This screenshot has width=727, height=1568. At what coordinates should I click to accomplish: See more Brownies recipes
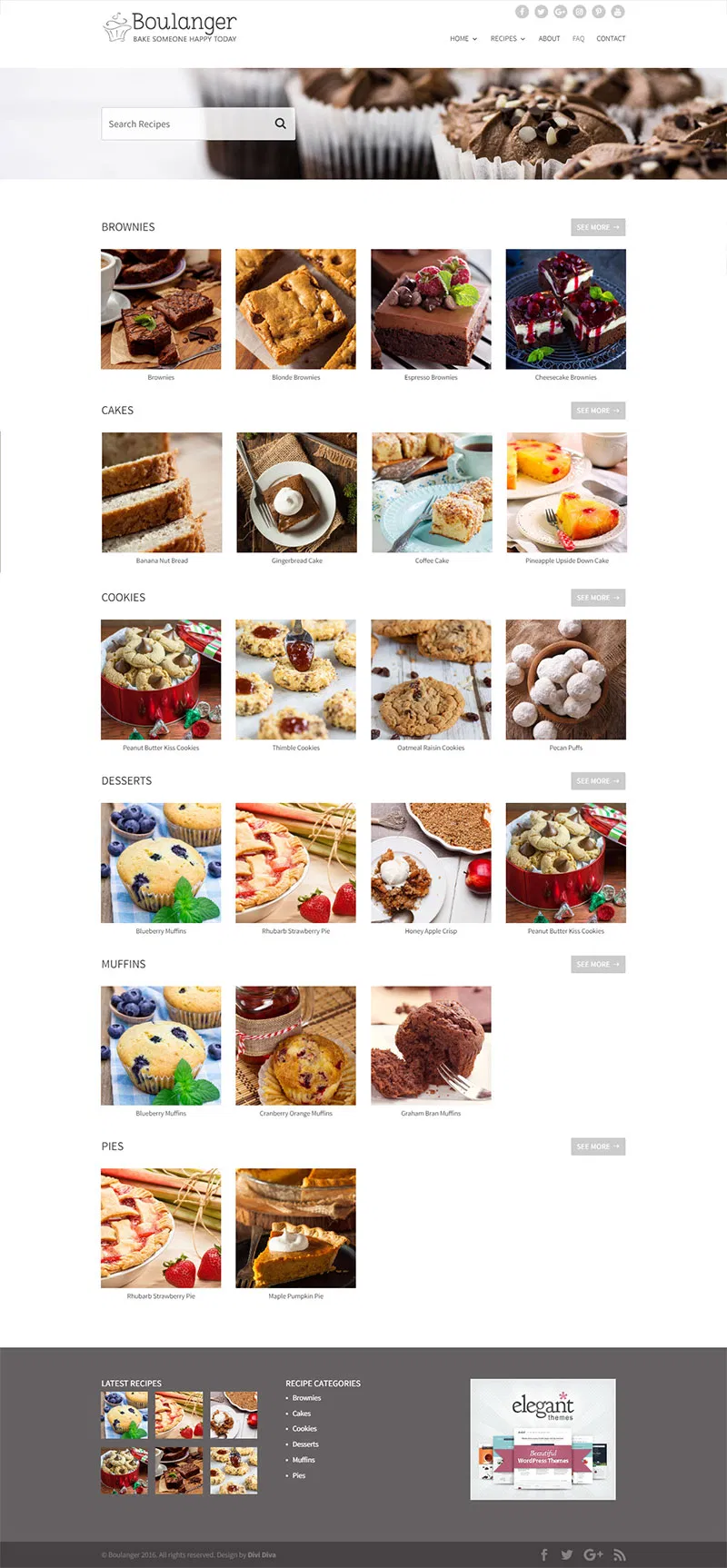pyautogui.click(x=598, y=227)
